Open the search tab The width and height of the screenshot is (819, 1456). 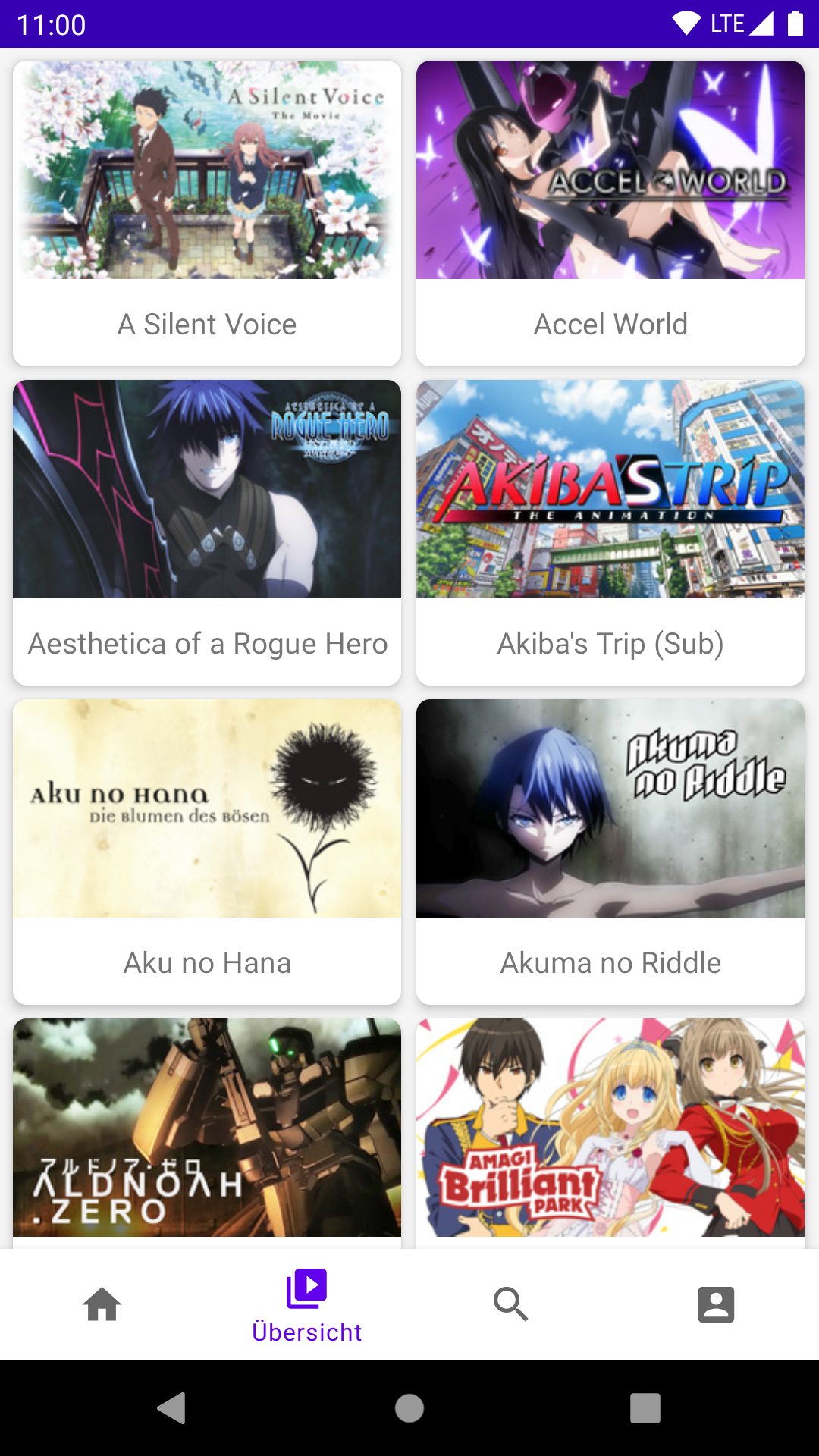511,1304
